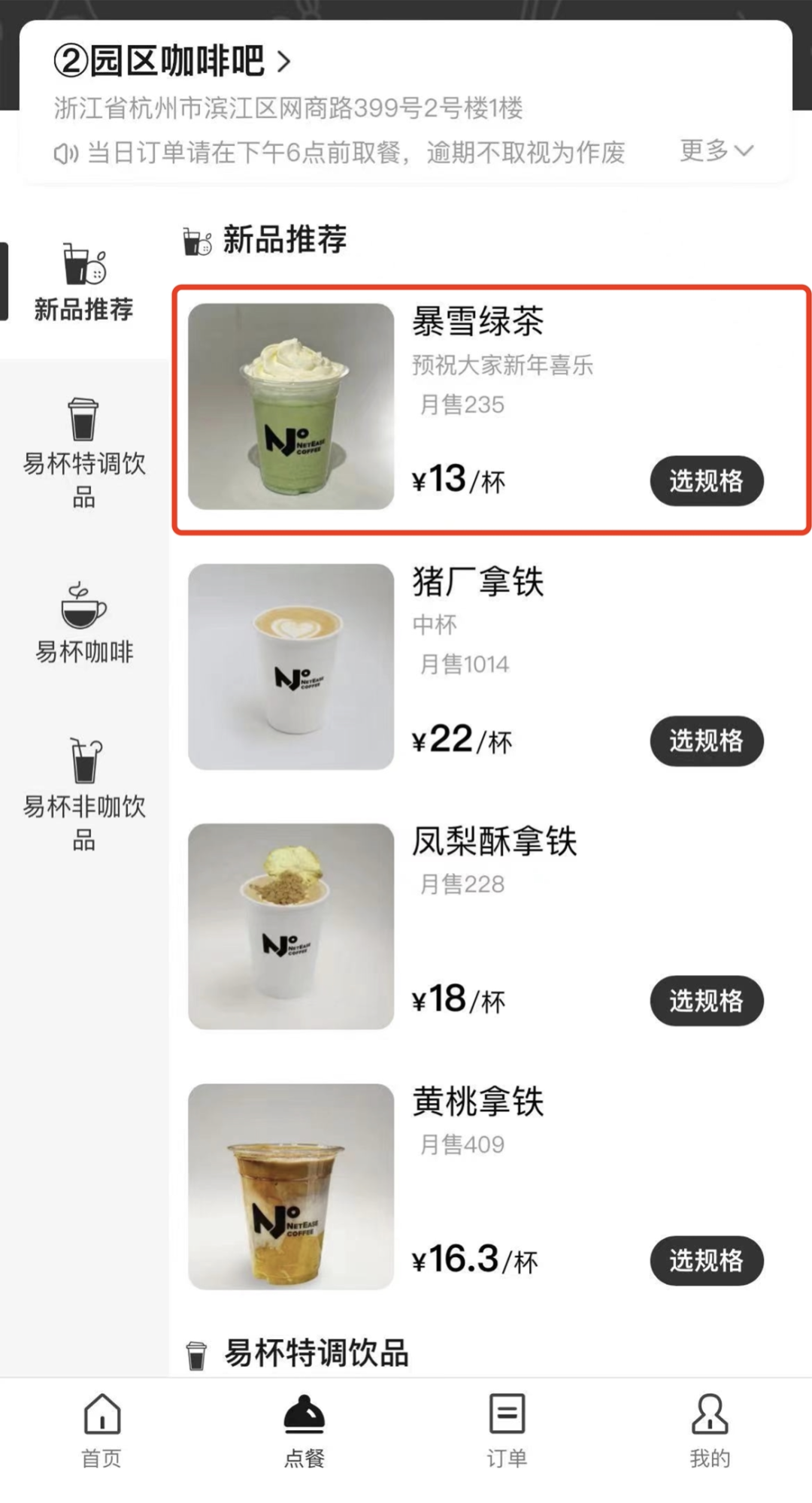
Task: Go to the 首页 tab
Action: pos(101,1430)
